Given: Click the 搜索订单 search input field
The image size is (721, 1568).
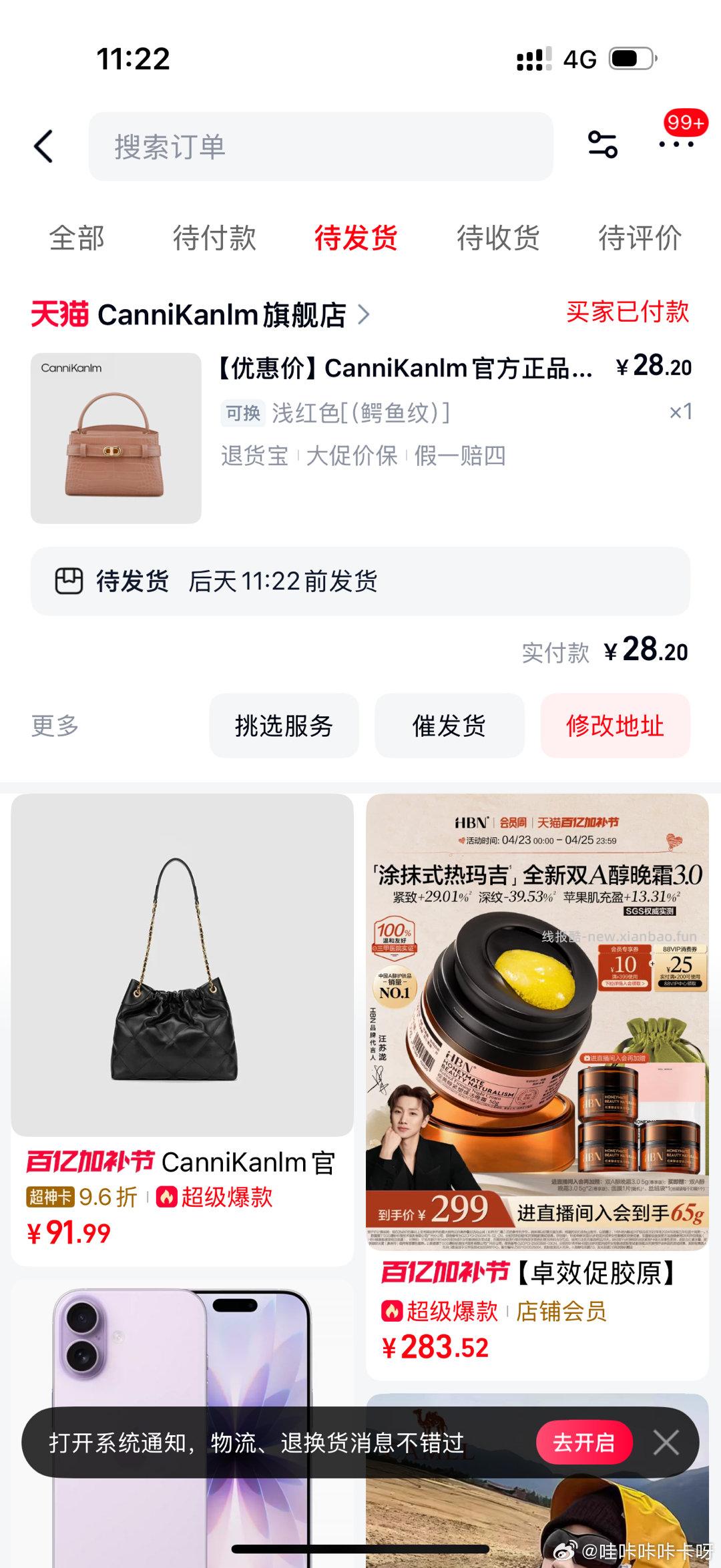Looking at the screenshot, I should [320, 148].
